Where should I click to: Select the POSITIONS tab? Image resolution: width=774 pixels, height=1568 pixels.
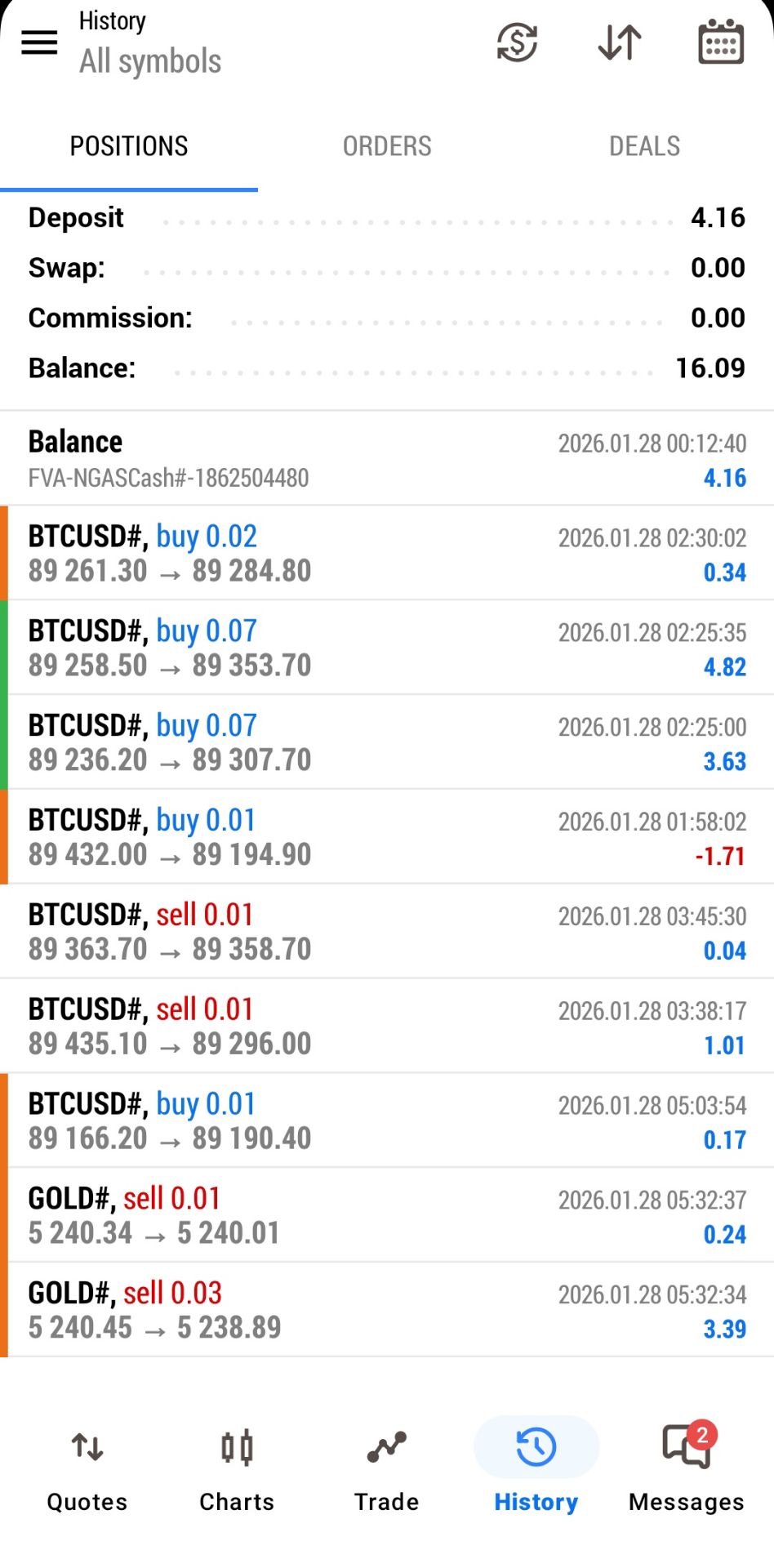[x=129, y=146]
